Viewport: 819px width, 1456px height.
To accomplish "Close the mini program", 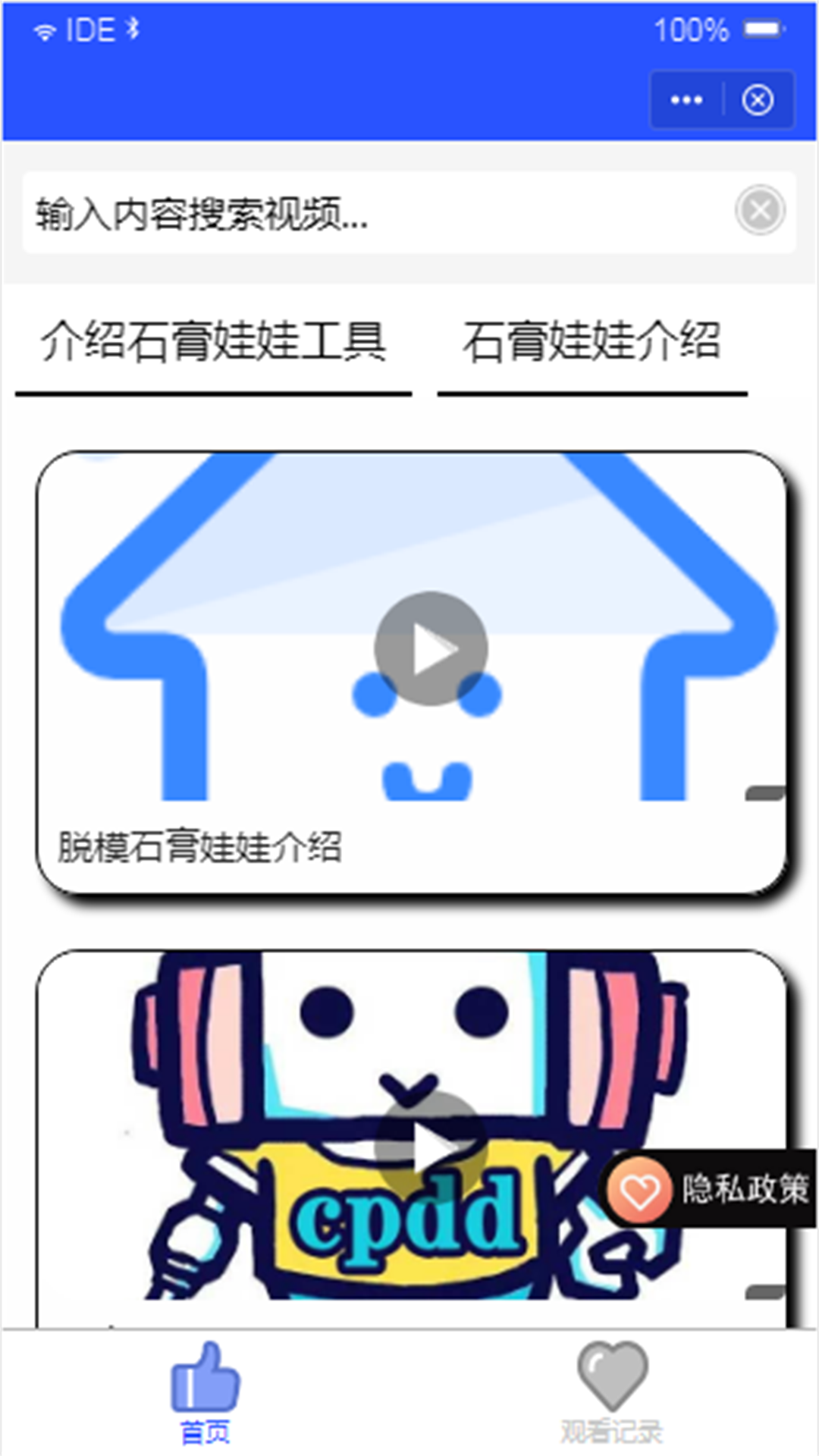I will 758,100.
